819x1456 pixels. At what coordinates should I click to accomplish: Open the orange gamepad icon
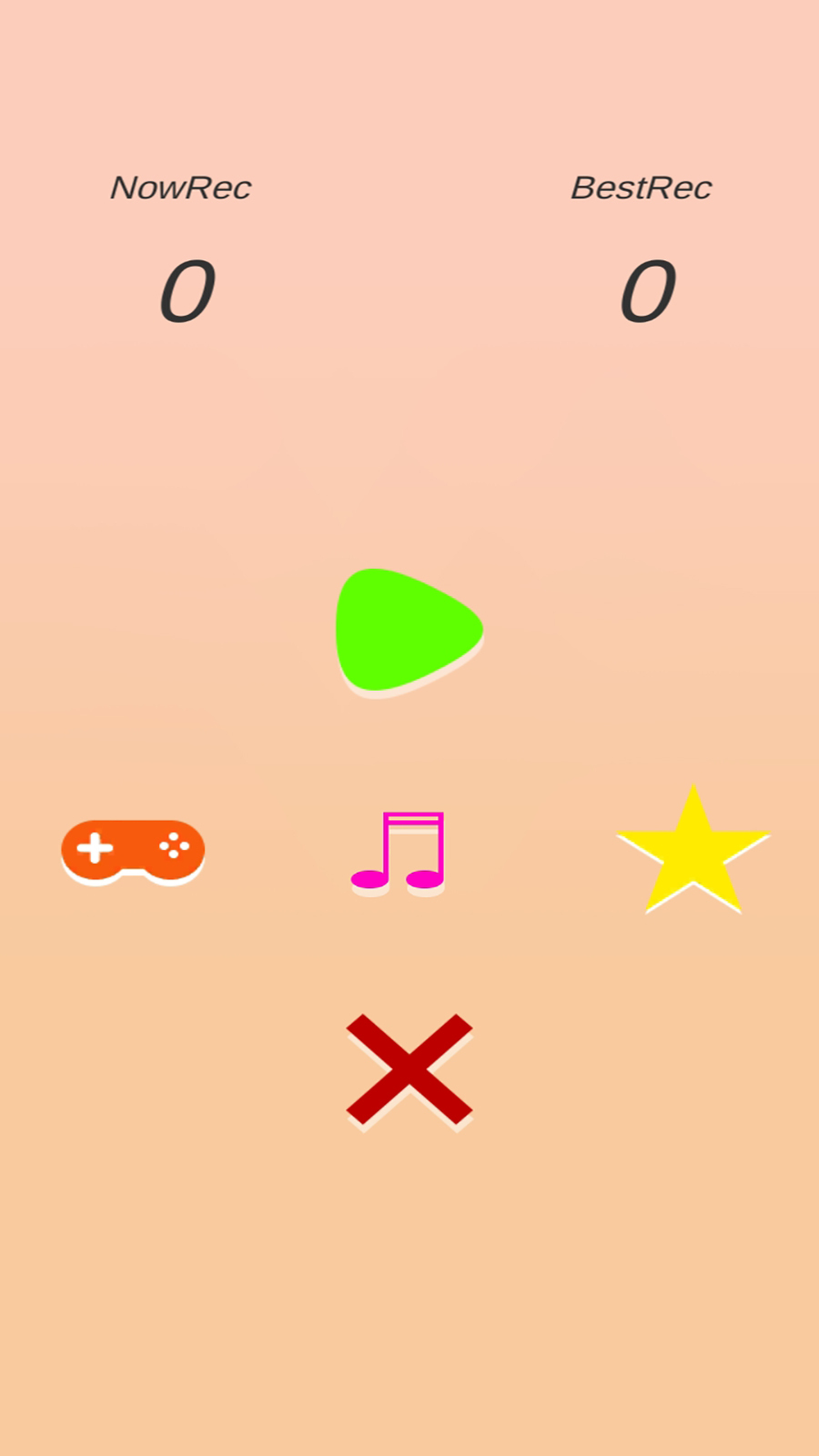coord(133,850)
